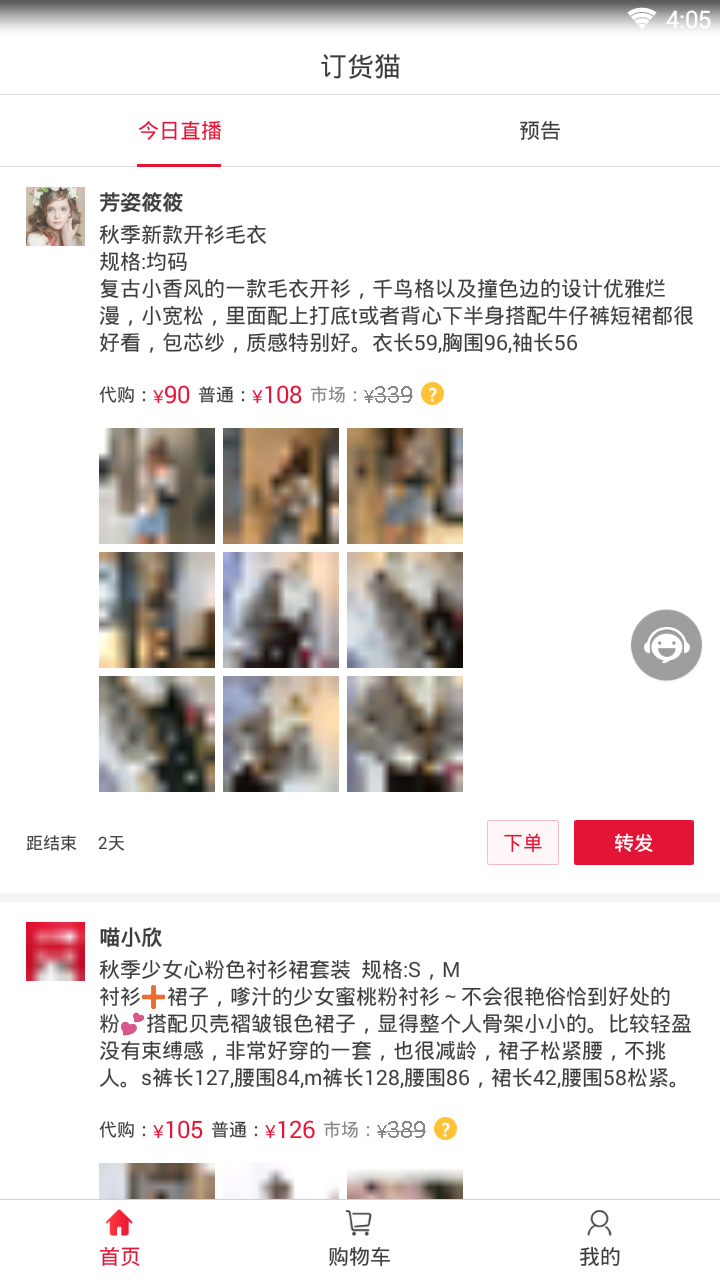Switch to the 预告 tab

pyautogui.click(x=539, y=131)
